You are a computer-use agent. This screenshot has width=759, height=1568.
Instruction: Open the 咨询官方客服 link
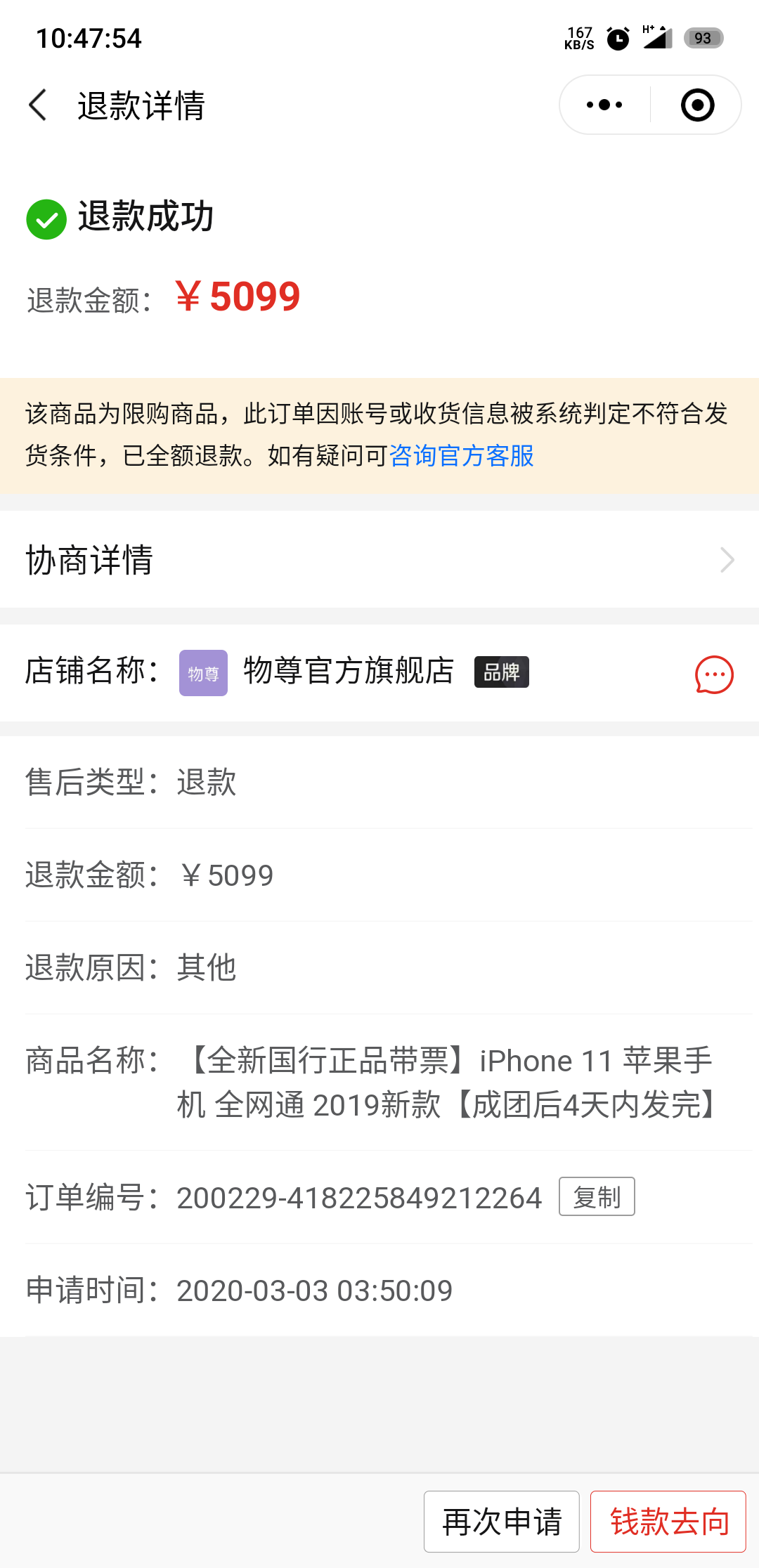[x=461, y=456]
